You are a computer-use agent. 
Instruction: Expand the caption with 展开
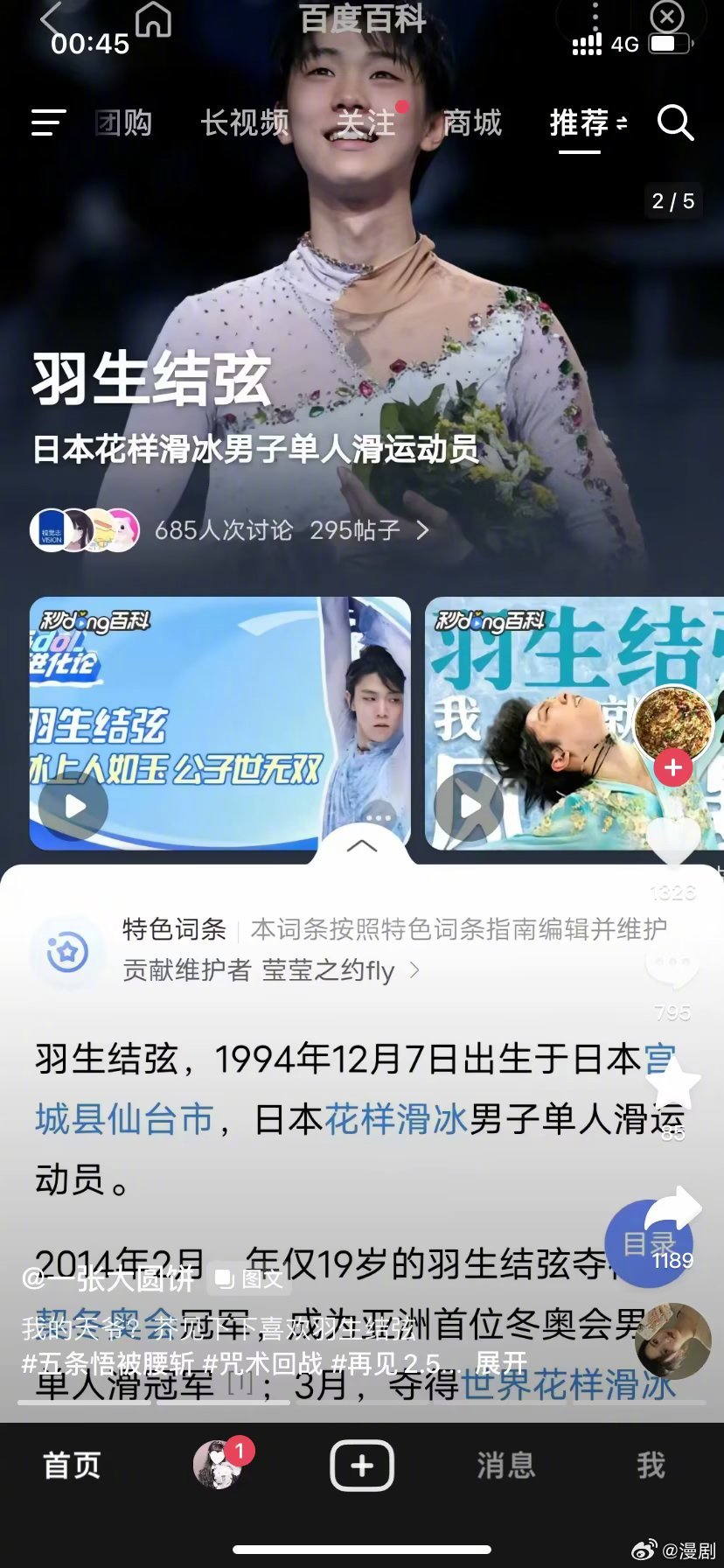tap(501, 1362)
